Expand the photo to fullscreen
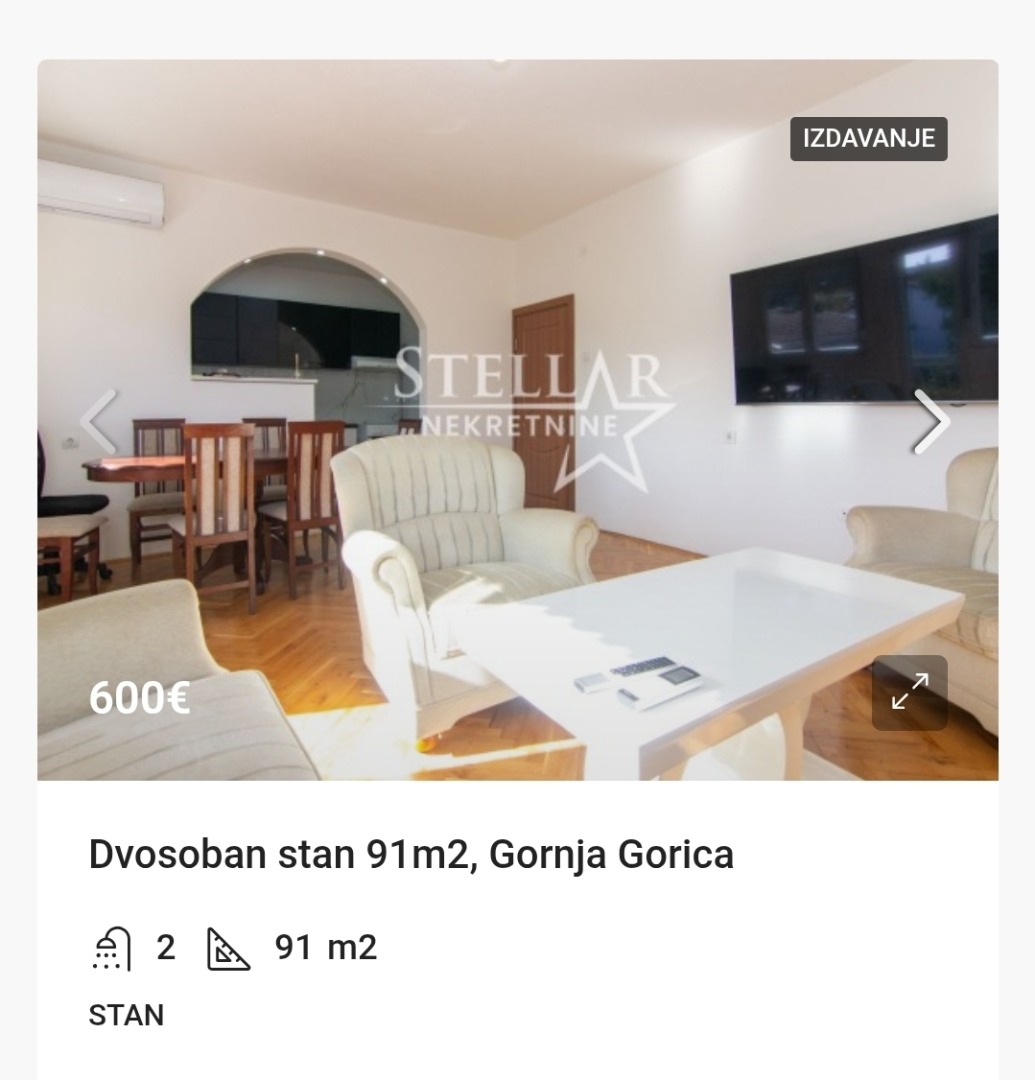Viewport: 1035px width, 1080px height. [909, 692]
